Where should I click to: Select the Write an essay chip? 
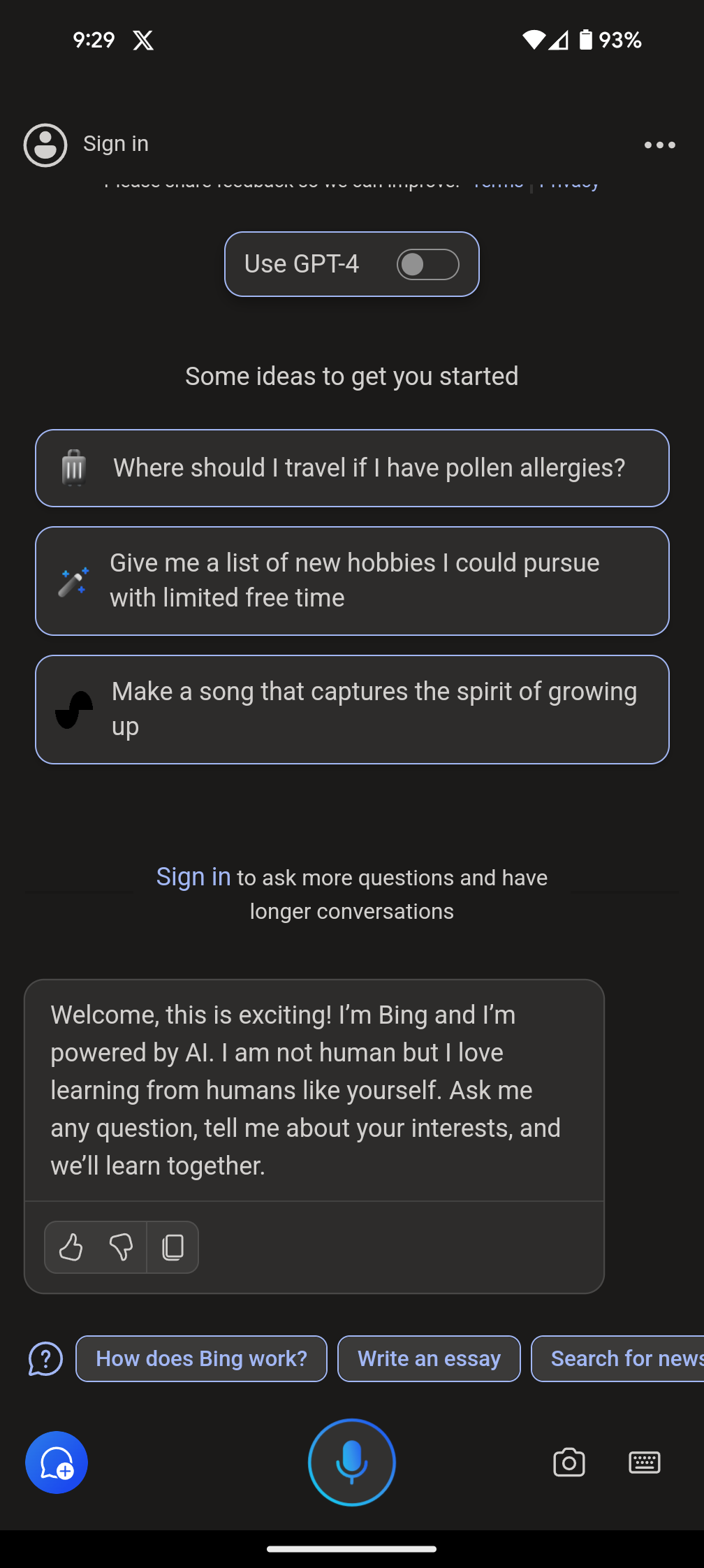429,1359
